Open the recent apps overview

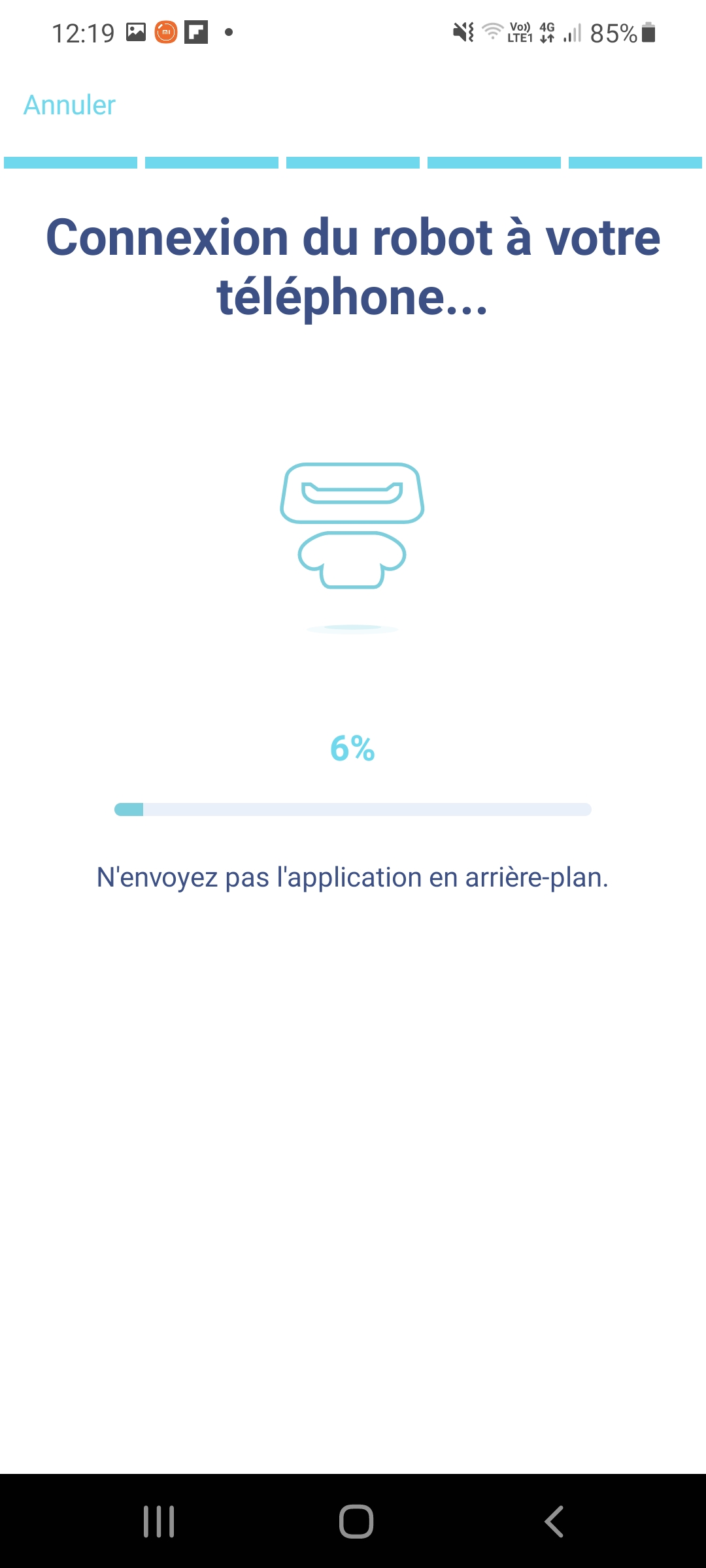pos(159,1522)
